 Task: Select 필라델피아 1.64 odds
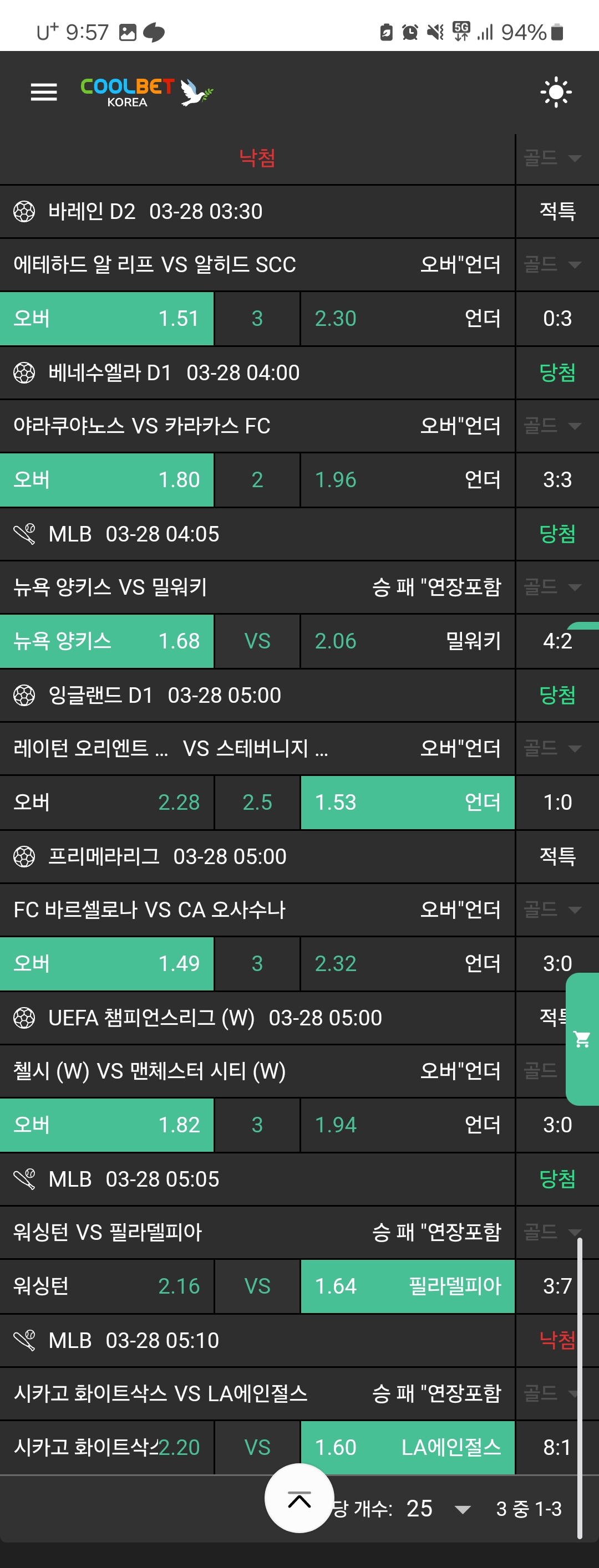pyautogui.click(x=407, y=1286)
